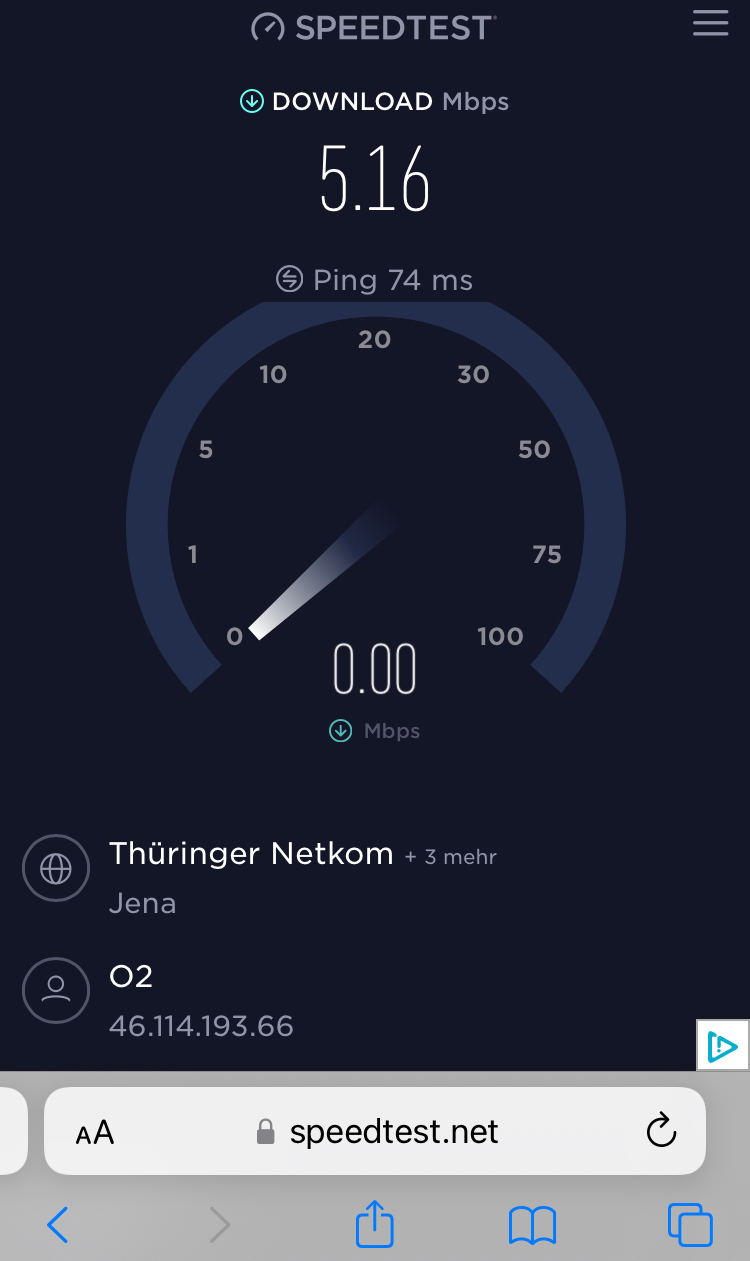This screenshot has width=750, height=1261.
Task: Show open Safari tabs
Action: tap(690, 1224)
